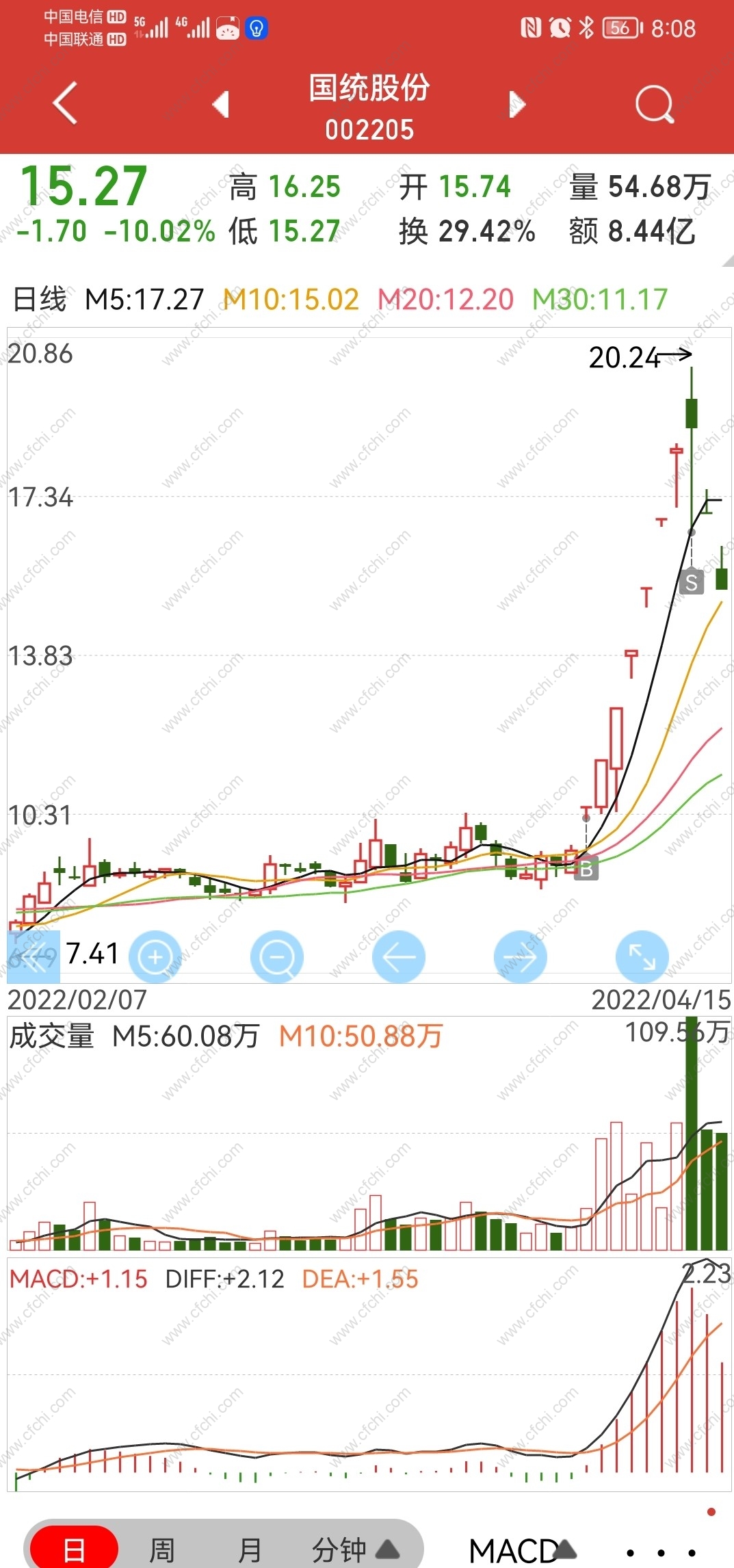Image resolution: width=734 pixels, height=1568 pixels.
Task: Move the chart left
Action: click(x=399, y=956)
